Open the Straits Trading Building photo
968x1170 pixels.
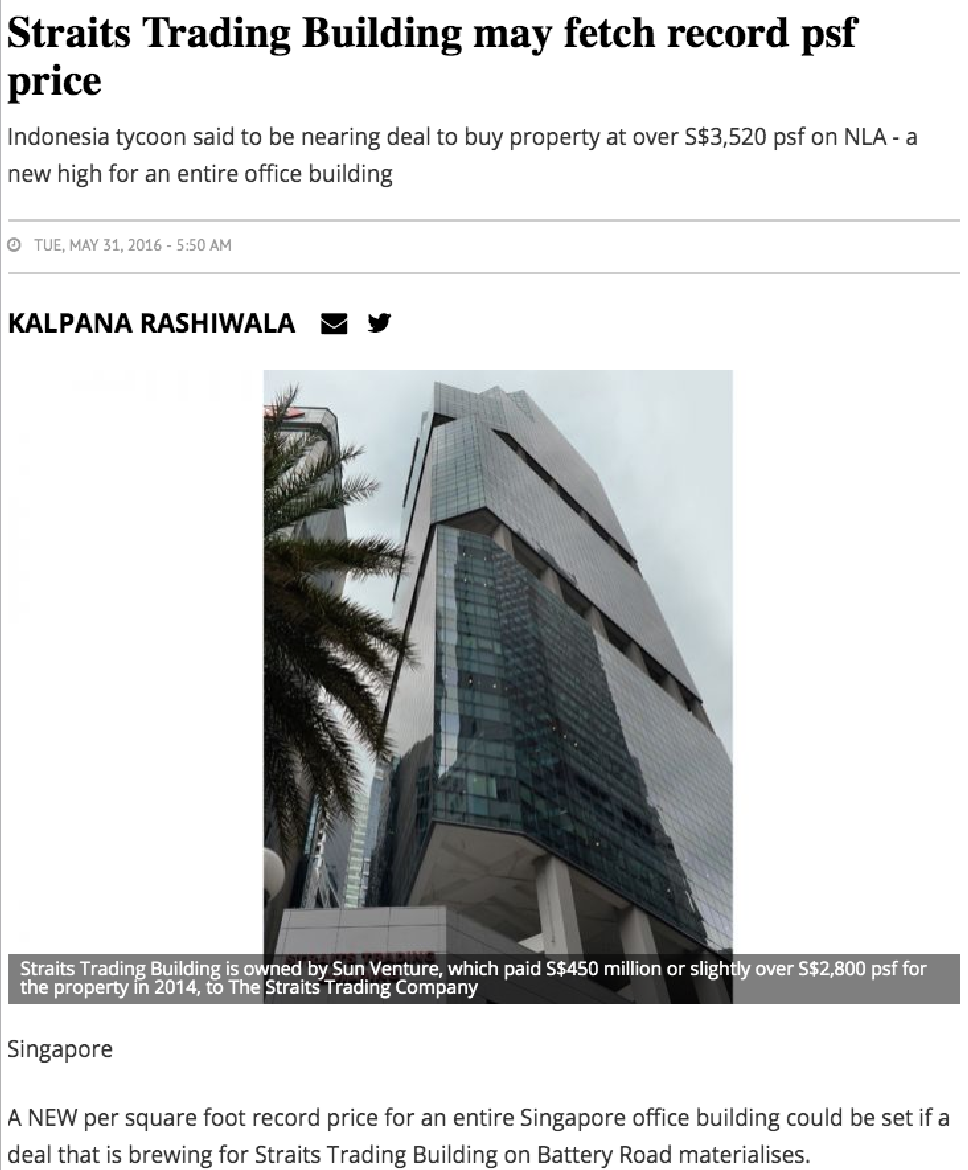(x=497, y=660)
